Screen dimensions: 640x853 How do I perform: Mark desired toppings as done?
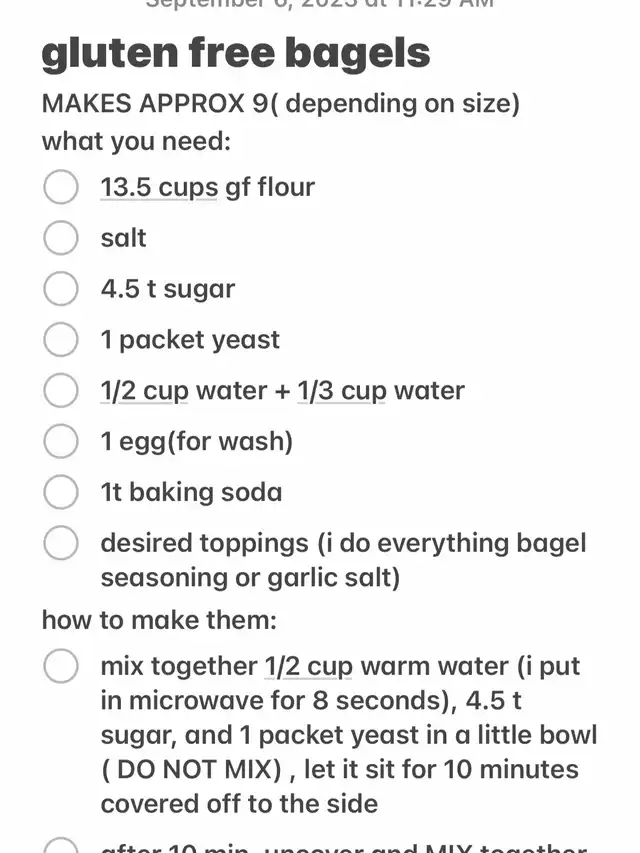[x=61, y=543]
